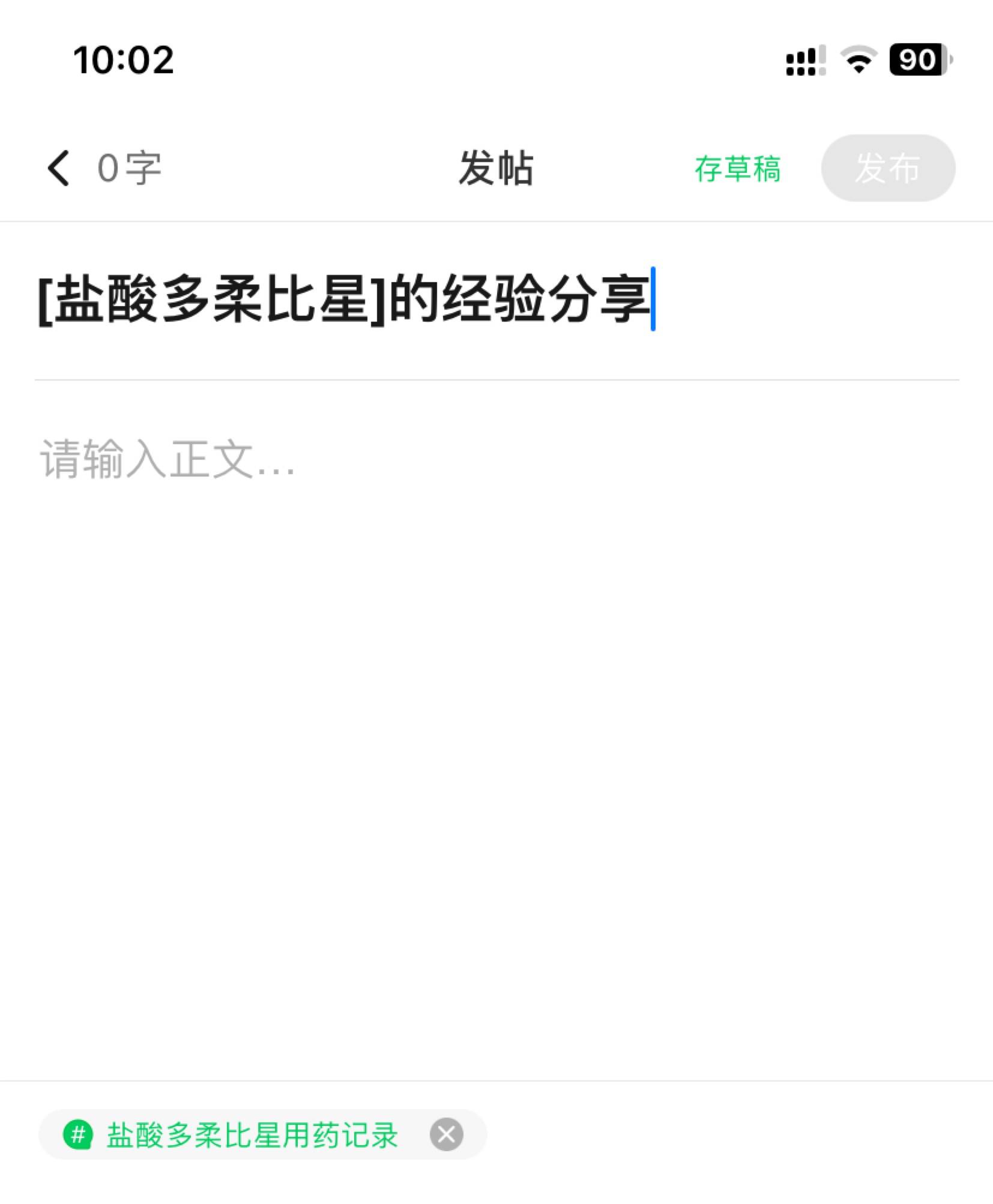The width and height of the screenshot is (993, 1204).
Task: Remove the 盐酸多柔比星用药记录 tag
Action: (446, 1134)
